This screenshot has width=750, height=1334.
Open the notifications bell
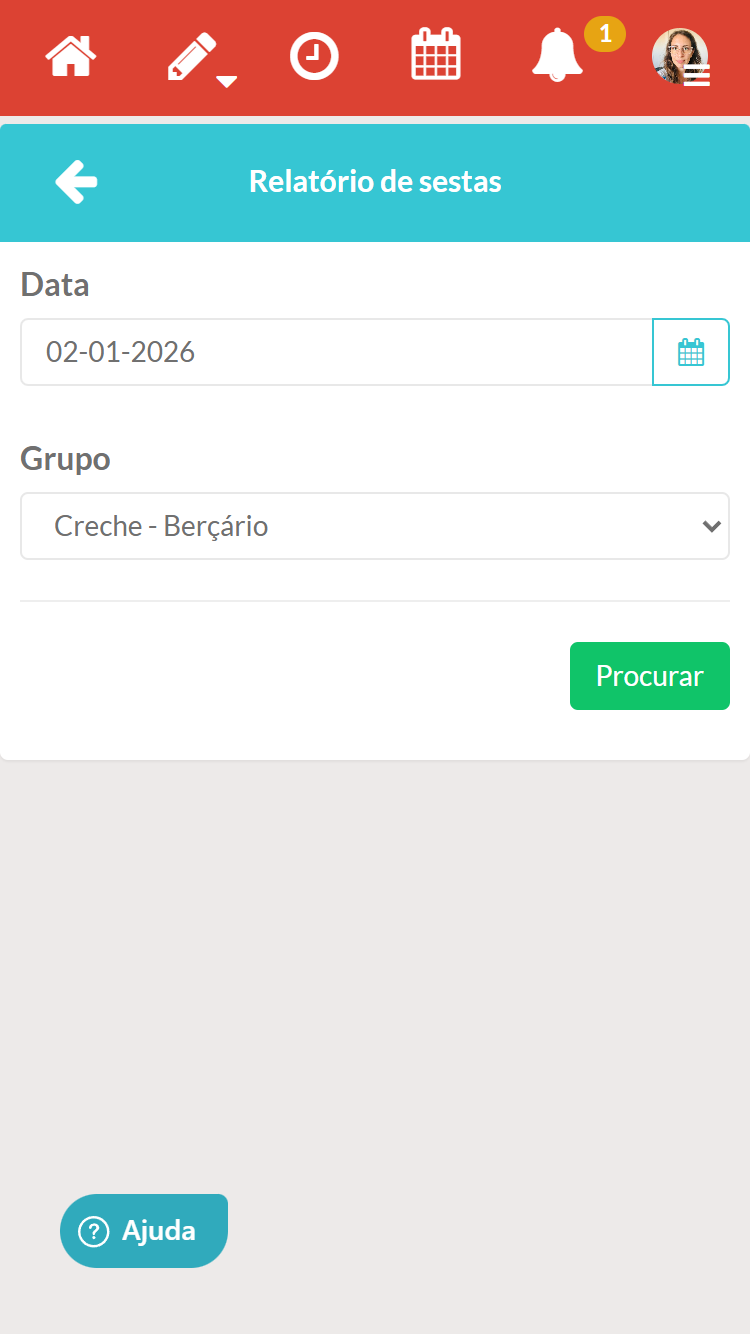point(558,56)
